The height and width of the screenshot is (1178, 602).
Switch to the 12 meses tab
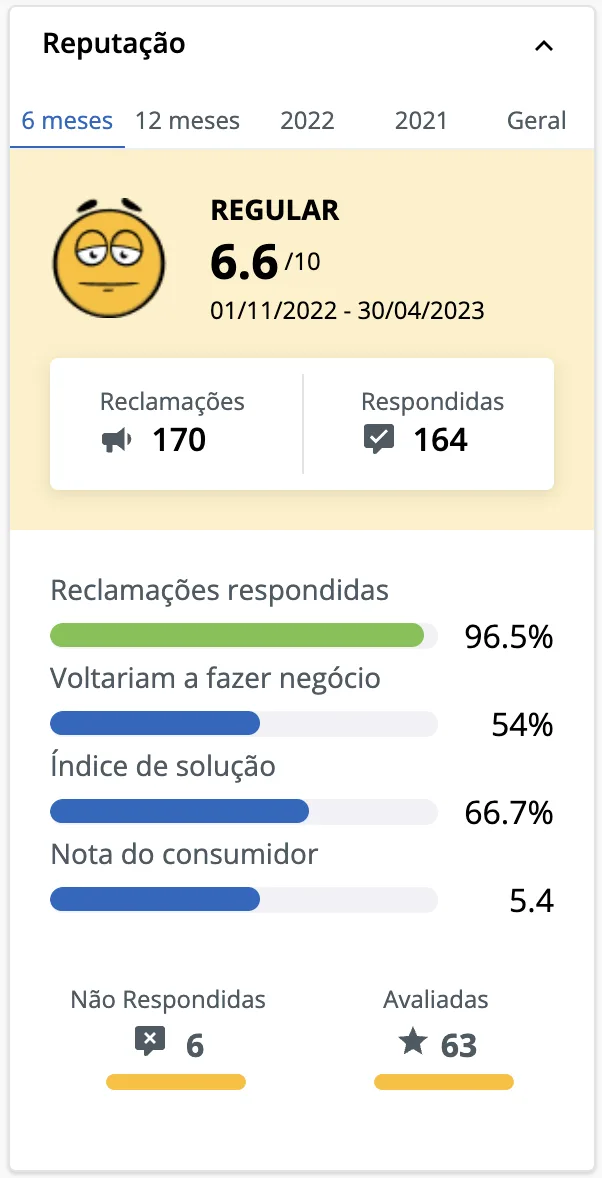(x=187, y=120)
